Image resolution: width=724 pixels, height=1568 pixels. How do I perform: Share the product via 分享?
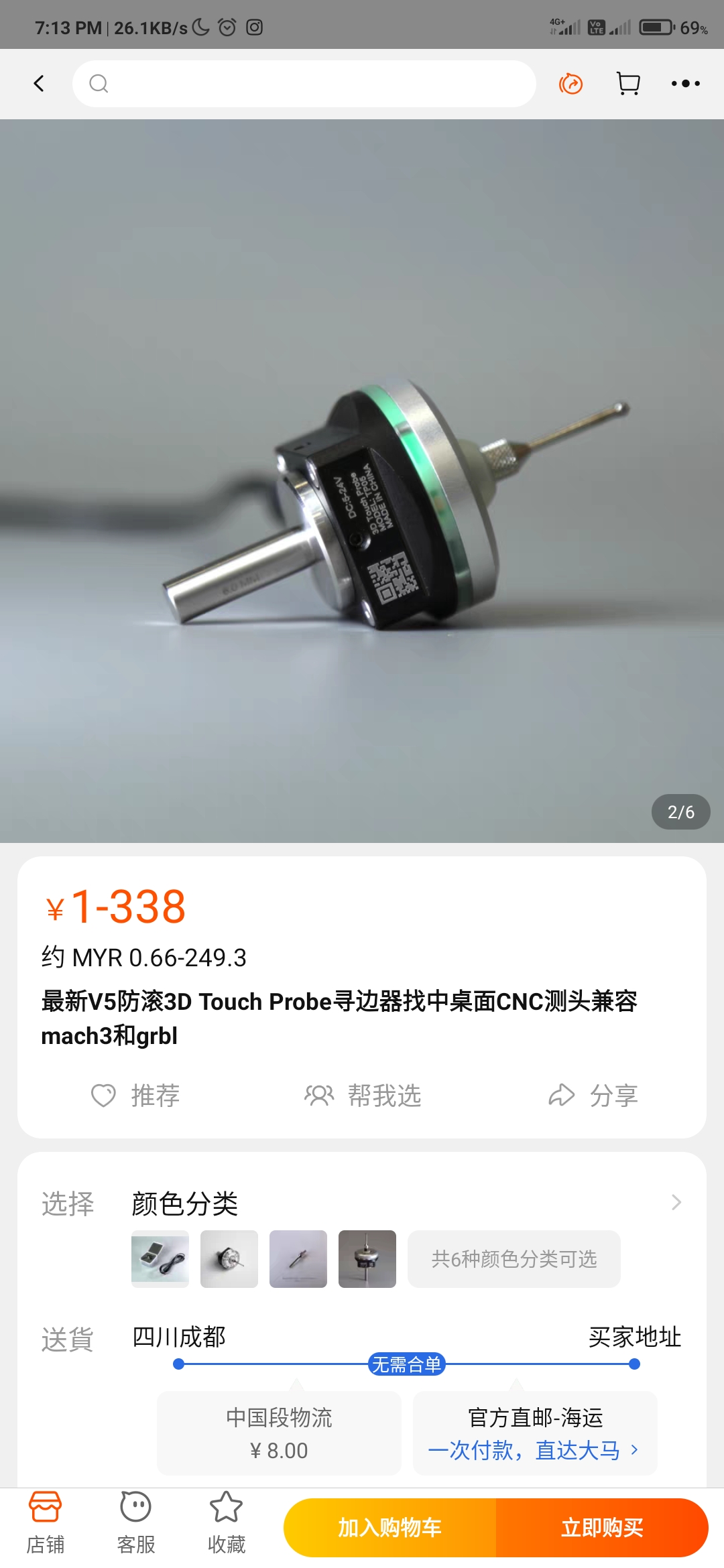(x=593, y=1096)
